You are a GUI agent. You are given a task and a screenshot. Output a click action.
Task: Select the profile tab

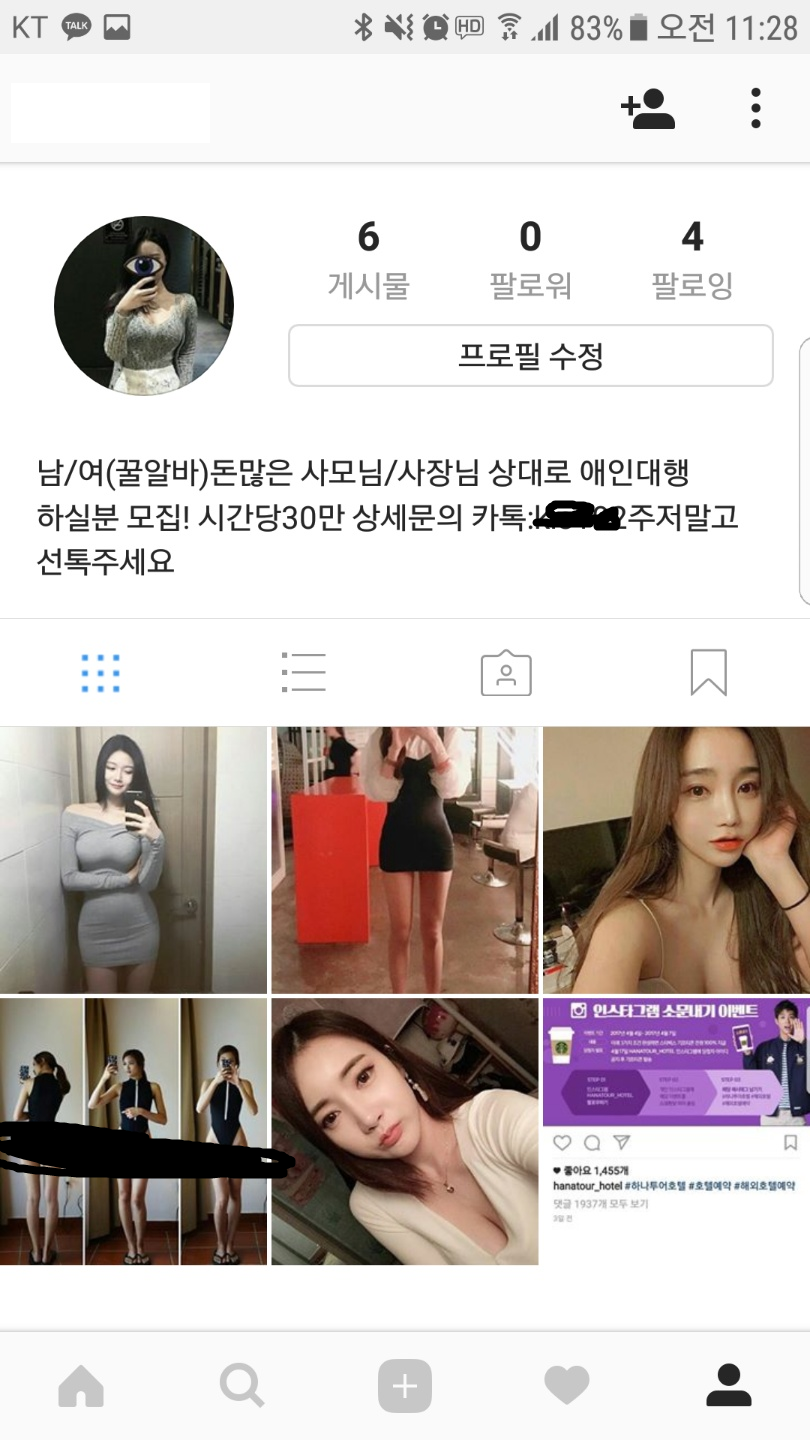tap(728, 1386)
